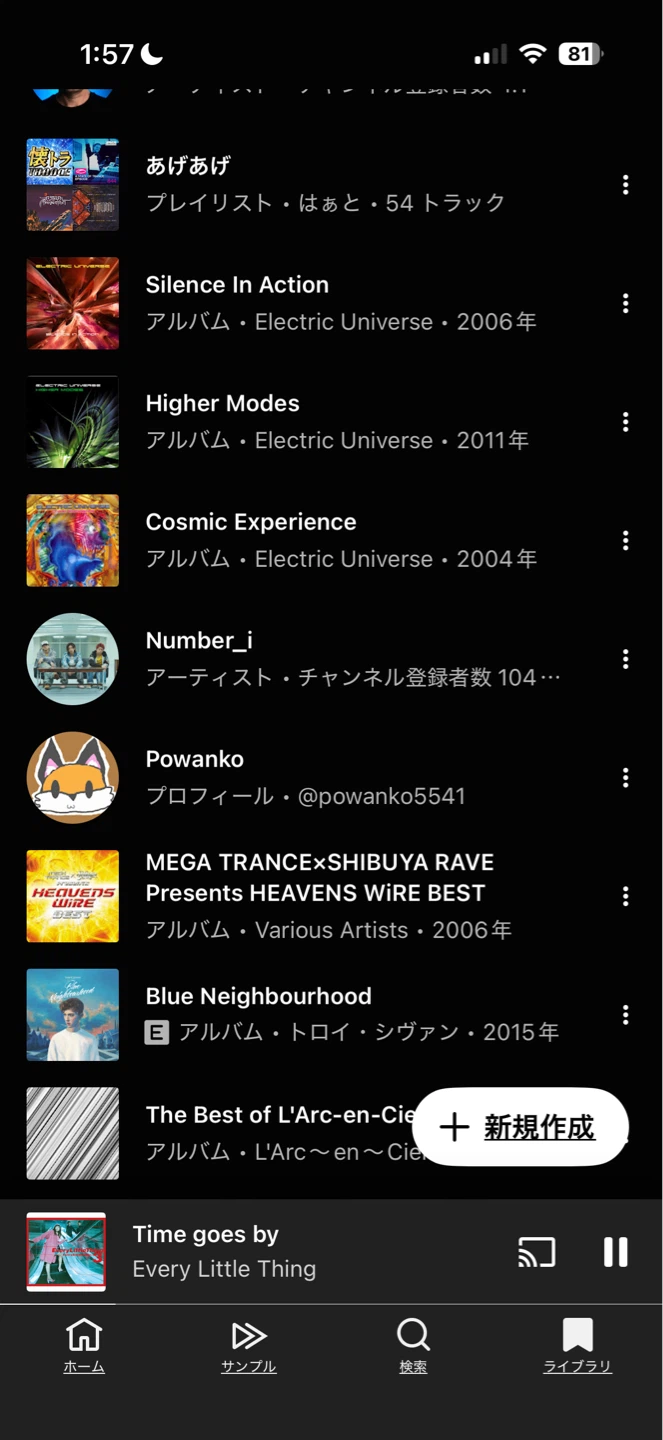Screen dimensions: 663x1440
Task: Open the cast to device icon
Action: [536, 1252]
